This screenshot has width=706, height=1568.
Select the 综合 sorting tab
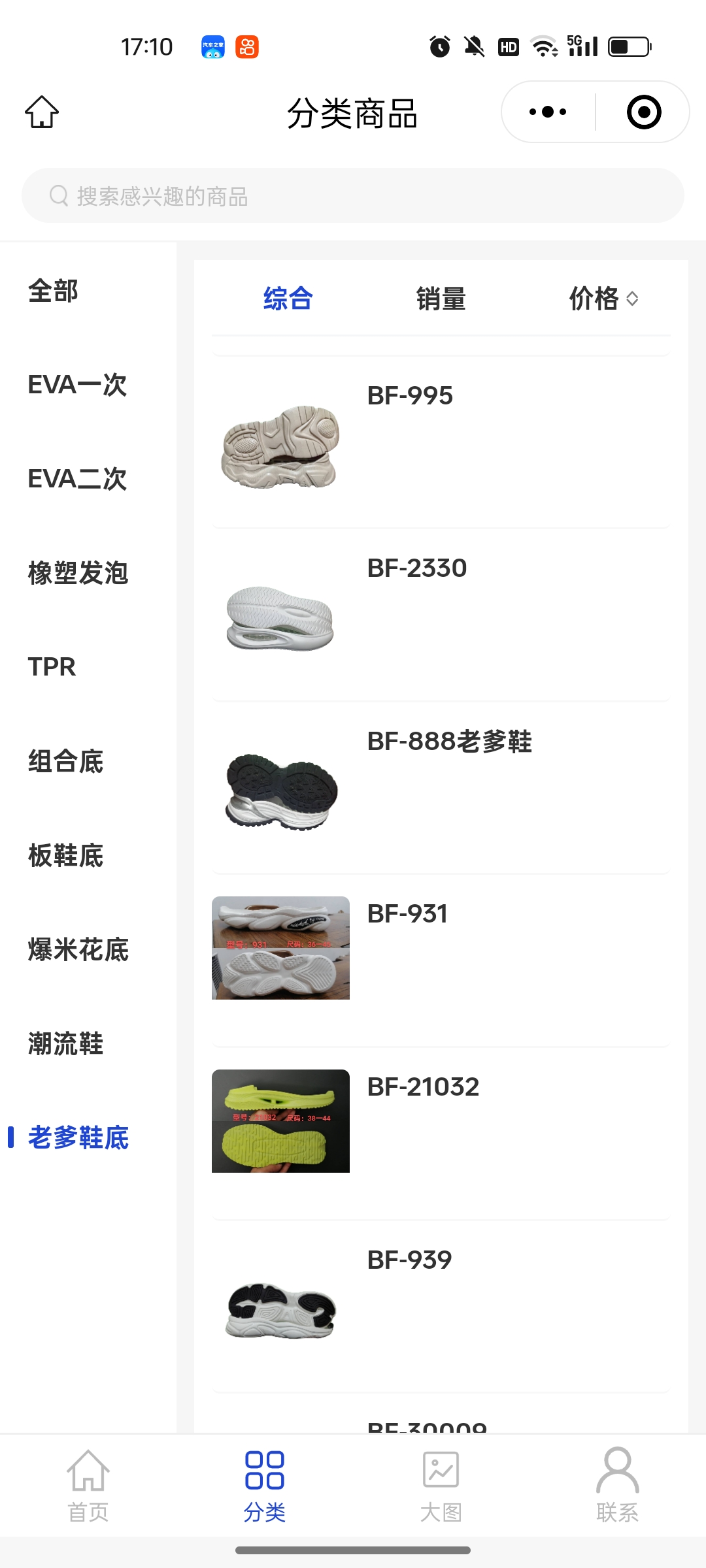(288, 299)
